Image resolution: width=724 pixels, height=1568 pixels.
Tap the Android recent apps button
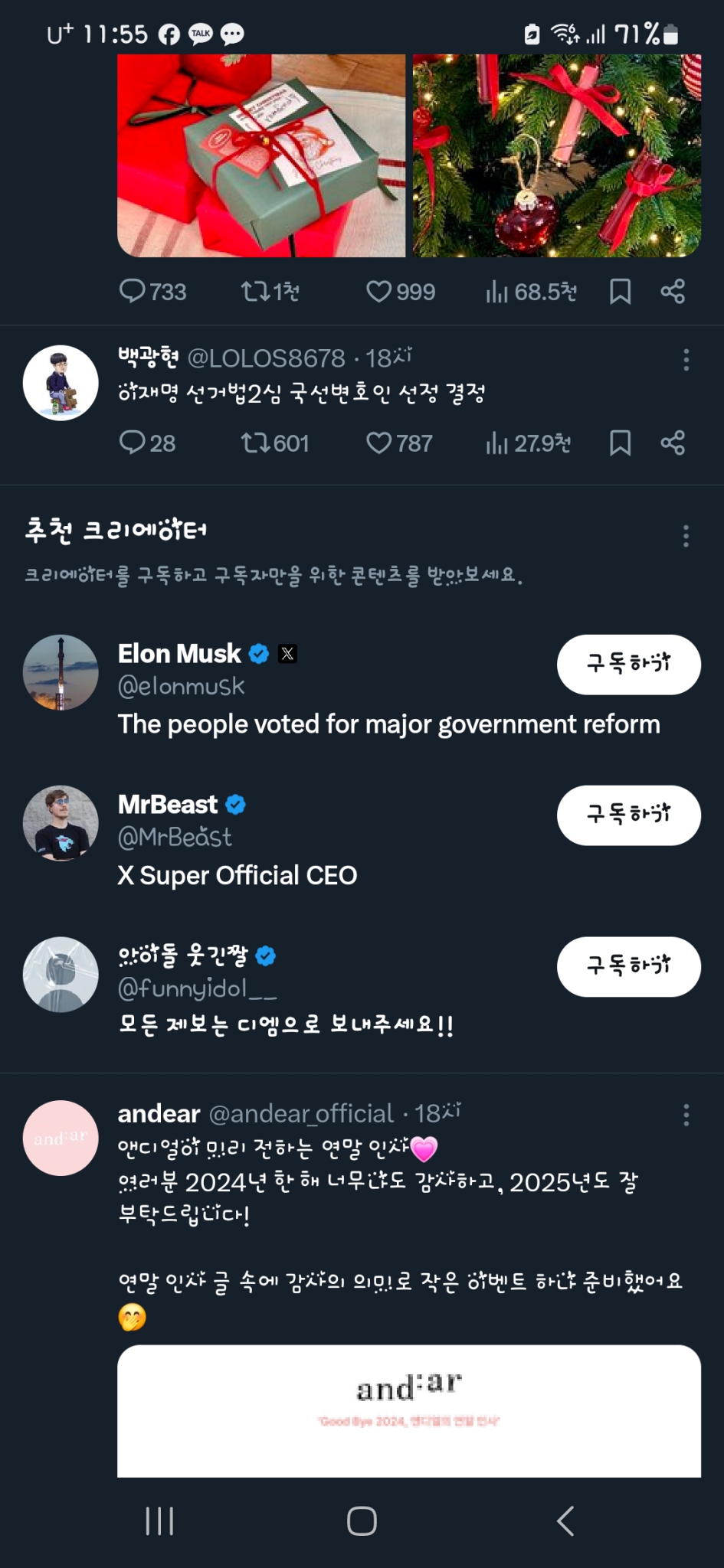(158, 1522)
